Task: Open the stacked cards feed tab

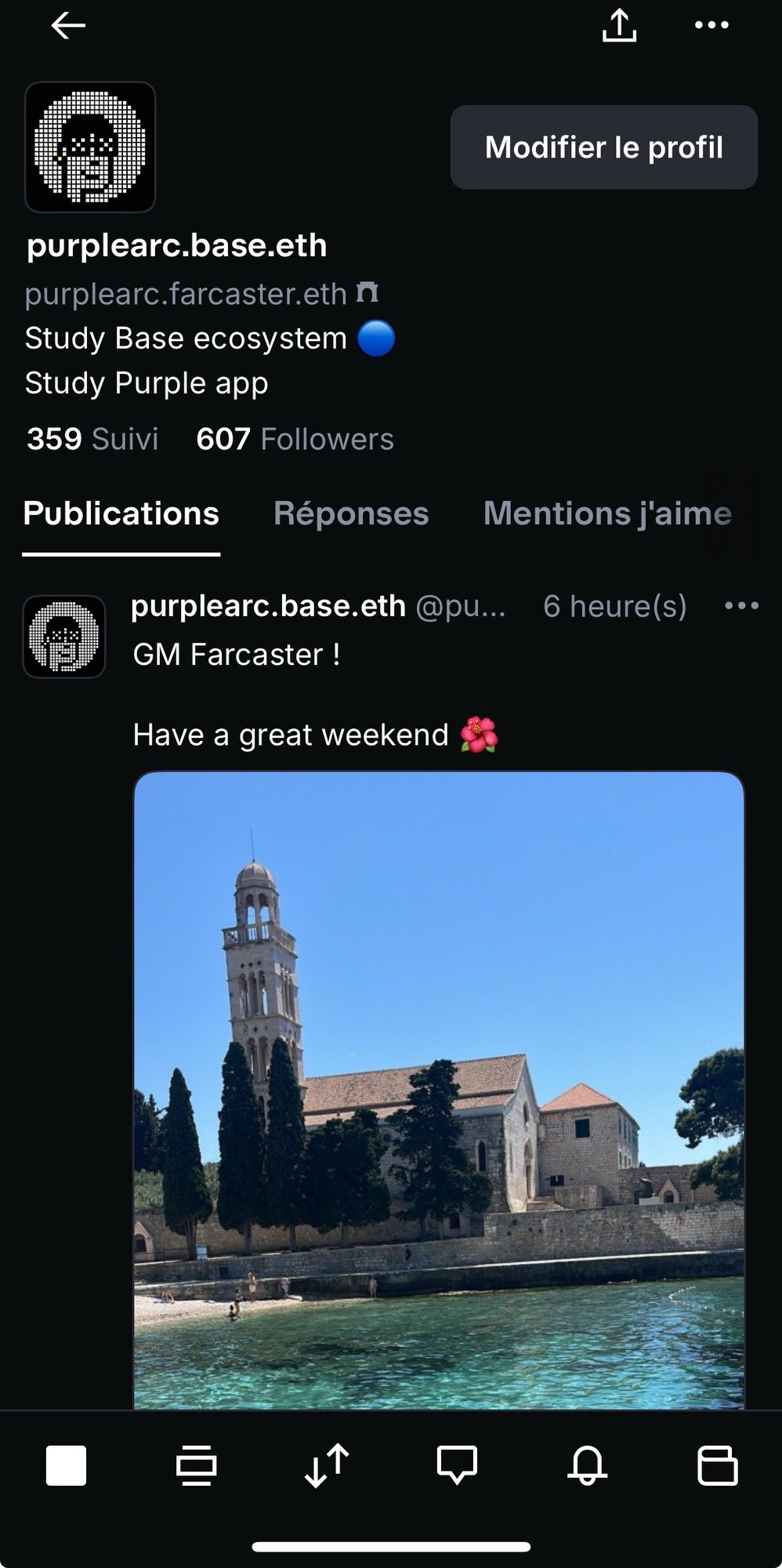Action: coord(196,1465)
